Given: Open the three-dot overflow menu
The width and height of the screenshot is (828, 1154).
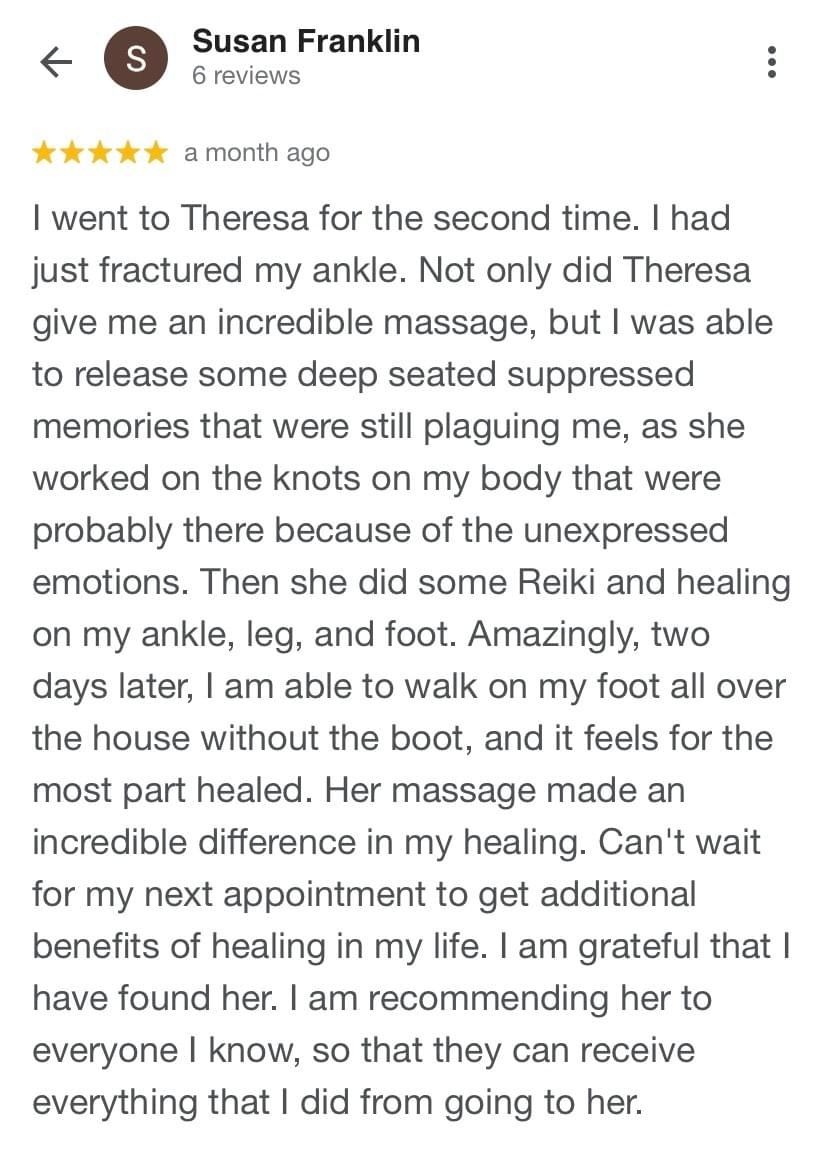Looking at the screenshot, I should tap(771, 62).
